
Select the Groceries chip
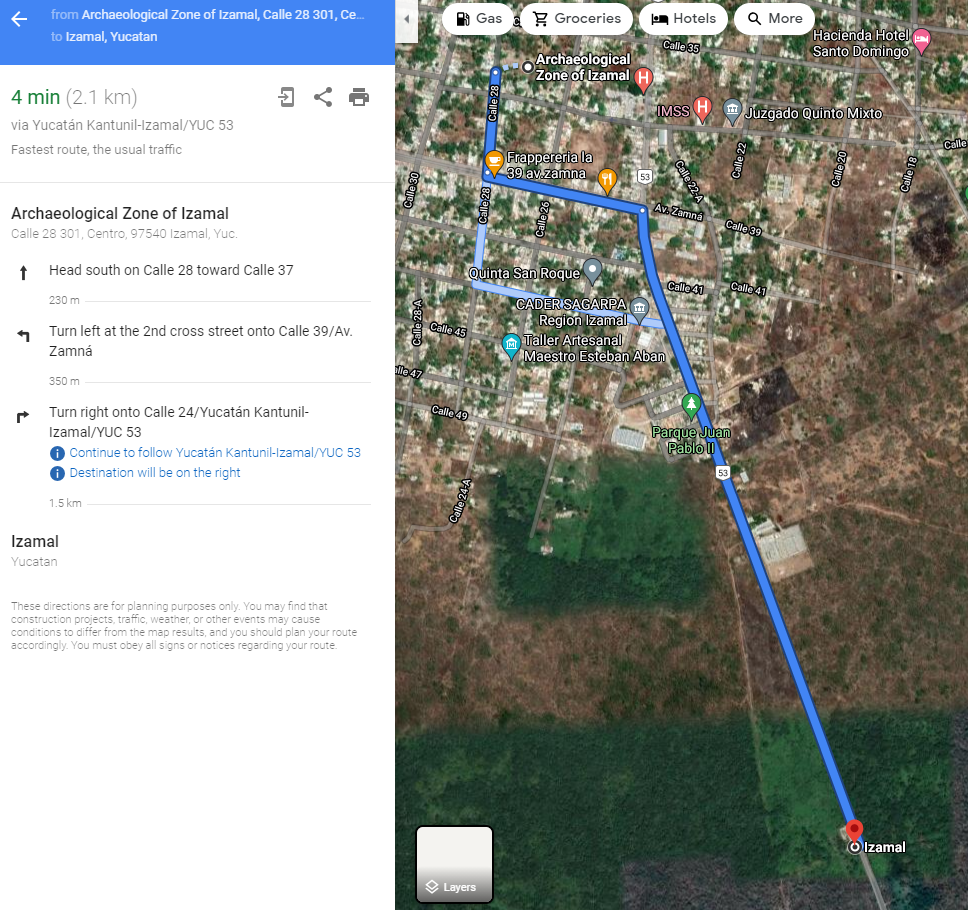tap(577, 19)
